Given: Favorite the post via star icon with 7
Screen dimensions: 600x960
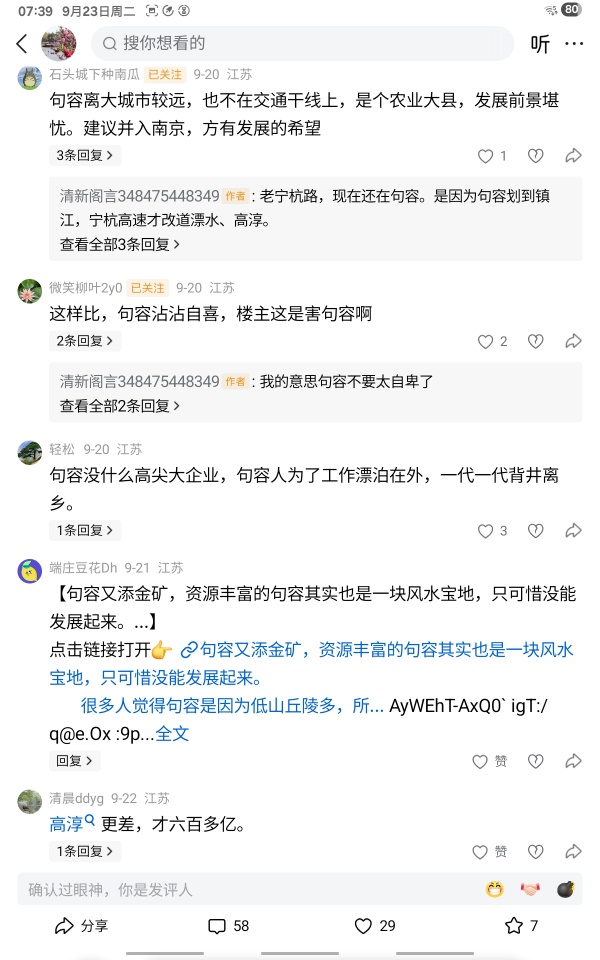Looking at the screenshot, I should tap(521, 926).
